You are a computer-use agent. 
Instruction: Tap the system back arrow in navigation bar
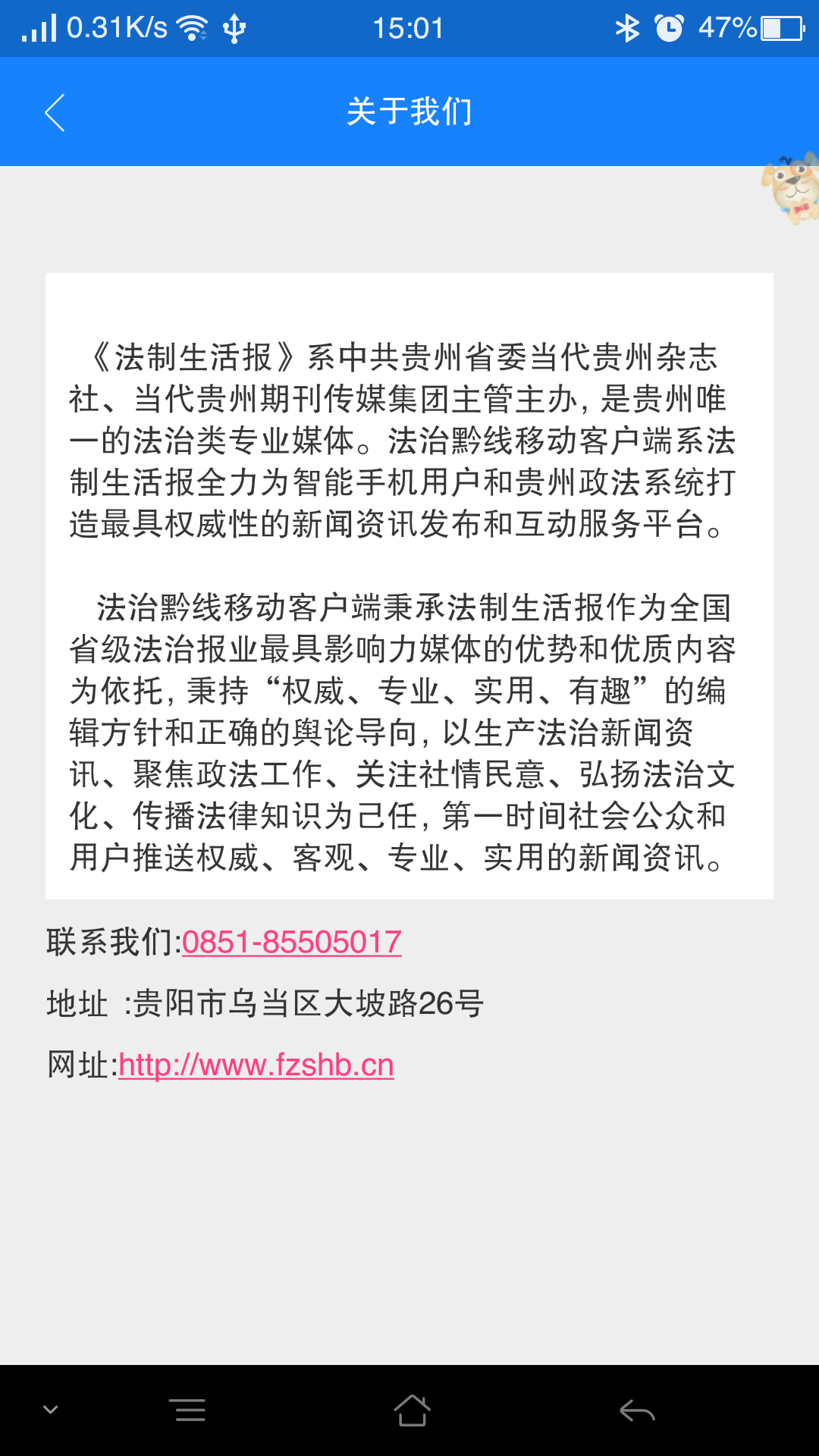pos(637,1410)
